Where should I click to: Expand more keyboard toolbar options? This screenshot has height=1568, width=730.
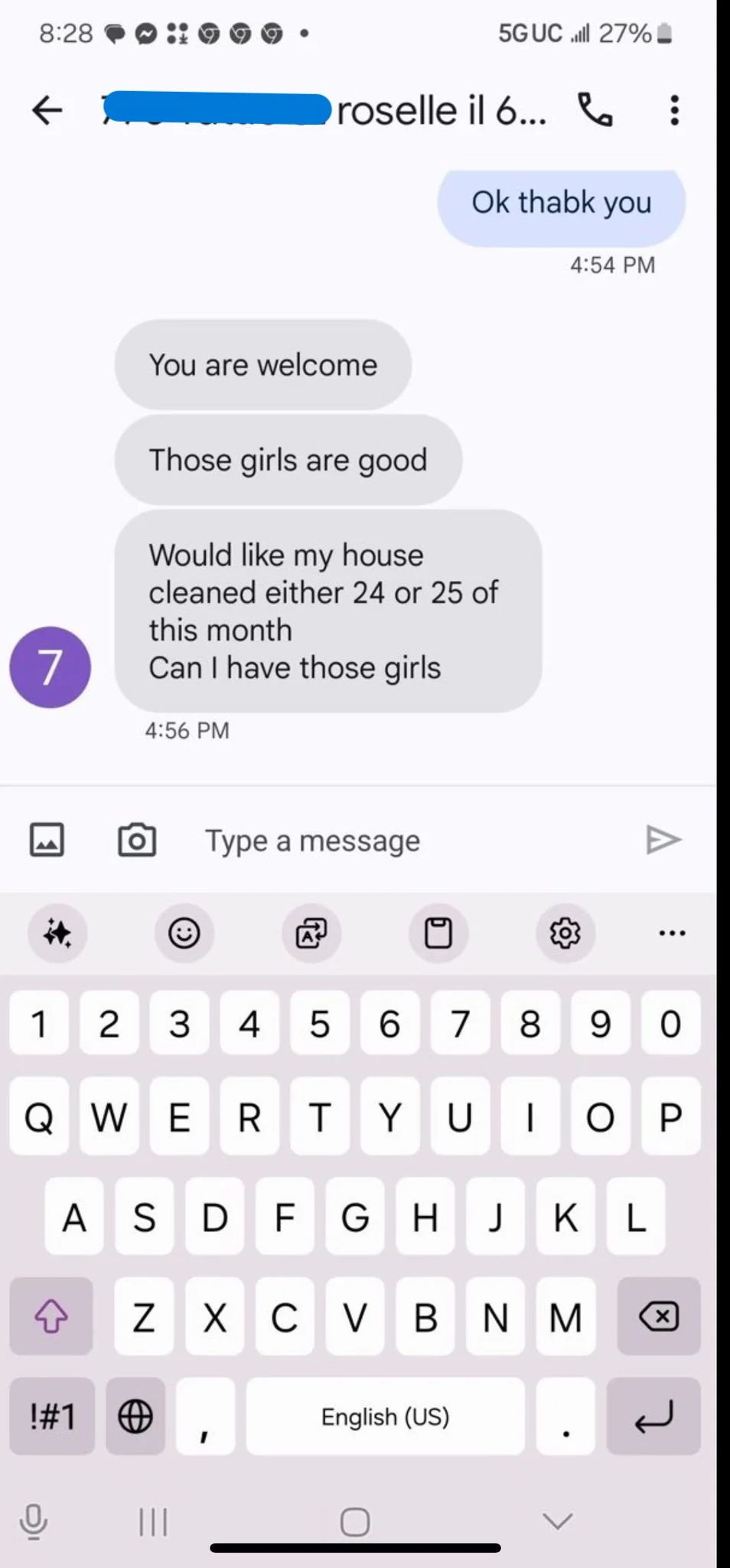[672, 933]
